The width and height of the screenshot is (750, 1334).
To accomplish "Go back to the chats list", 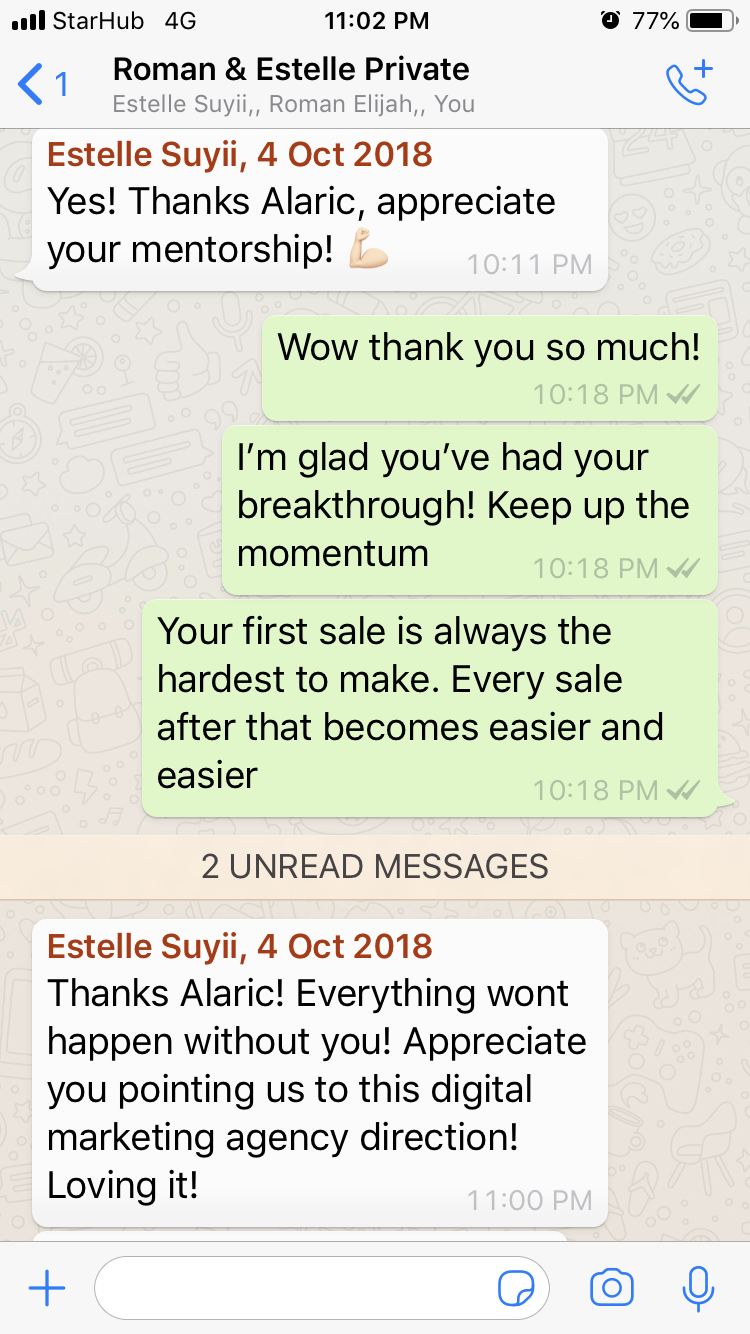I will click(x=42, y=84).
